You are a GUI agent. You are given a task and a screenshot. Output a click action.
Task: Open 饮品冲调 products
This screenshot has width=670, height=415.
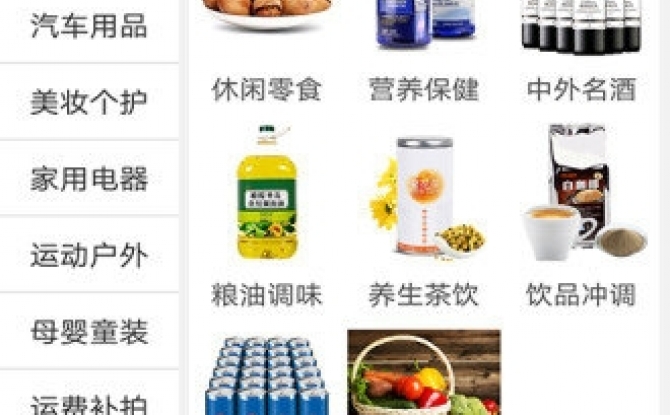tap(581, 215)
